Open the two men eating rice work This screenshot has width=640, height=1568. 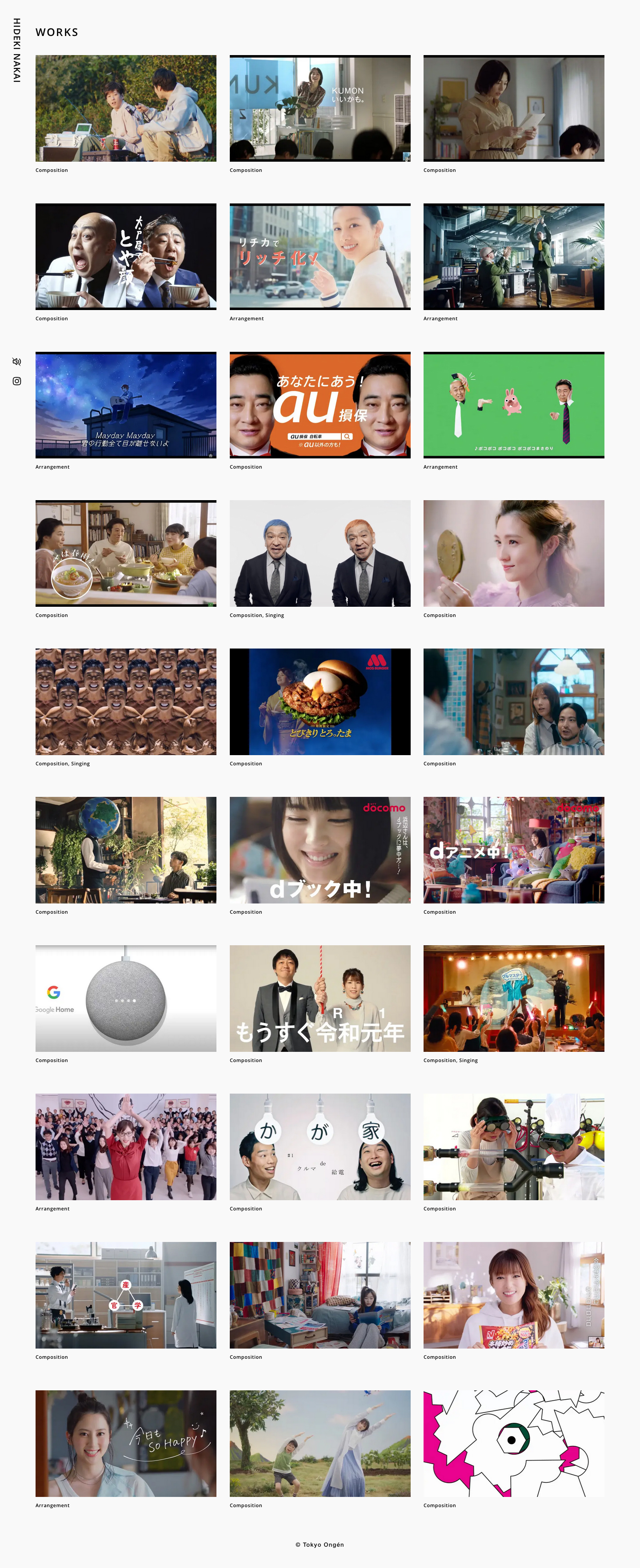point(125,256)
